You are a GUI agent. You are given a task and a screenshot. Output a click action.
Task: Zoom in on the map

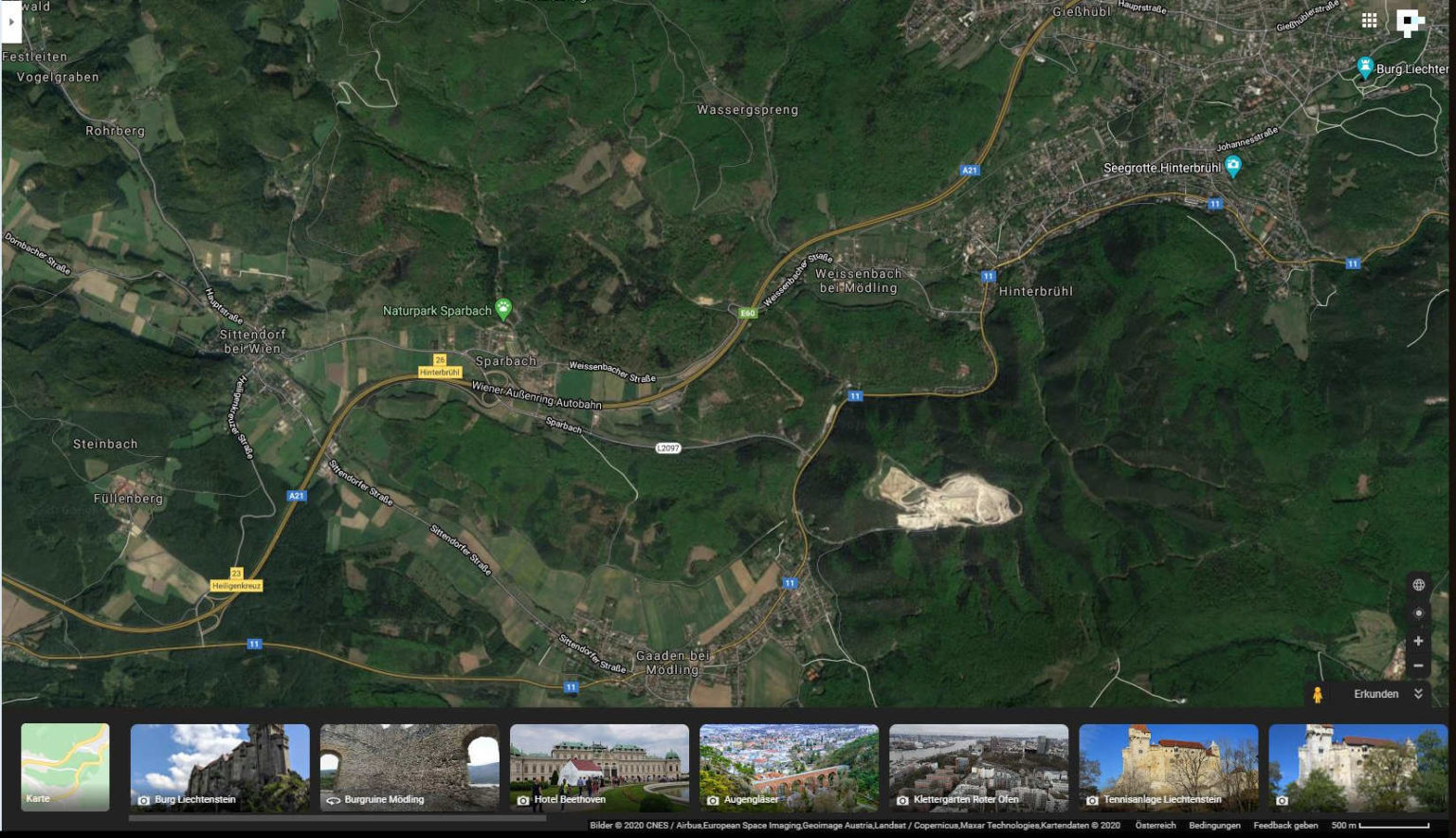click(x=1418, y=641)
